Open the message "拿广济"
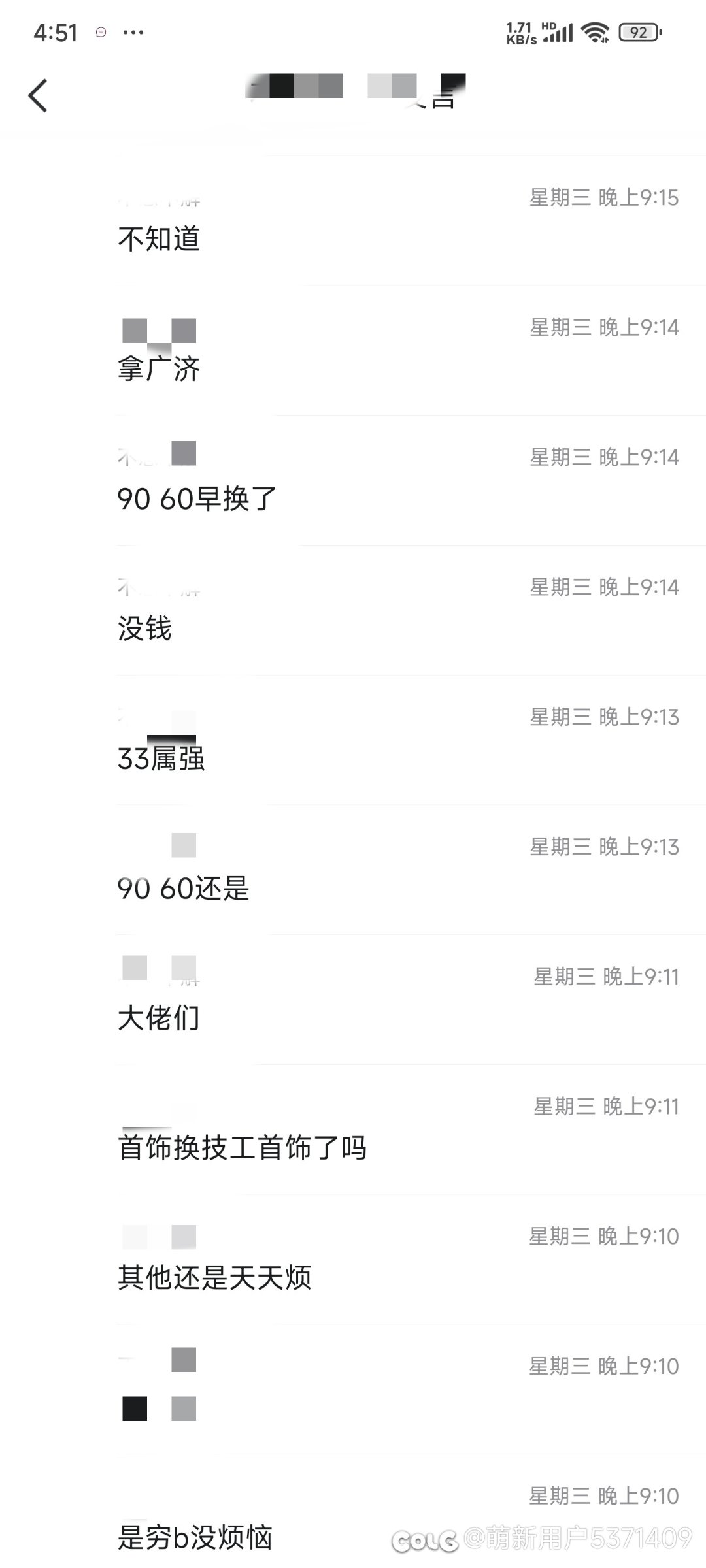The image size is (706, 1568). (x=353, y=350)
